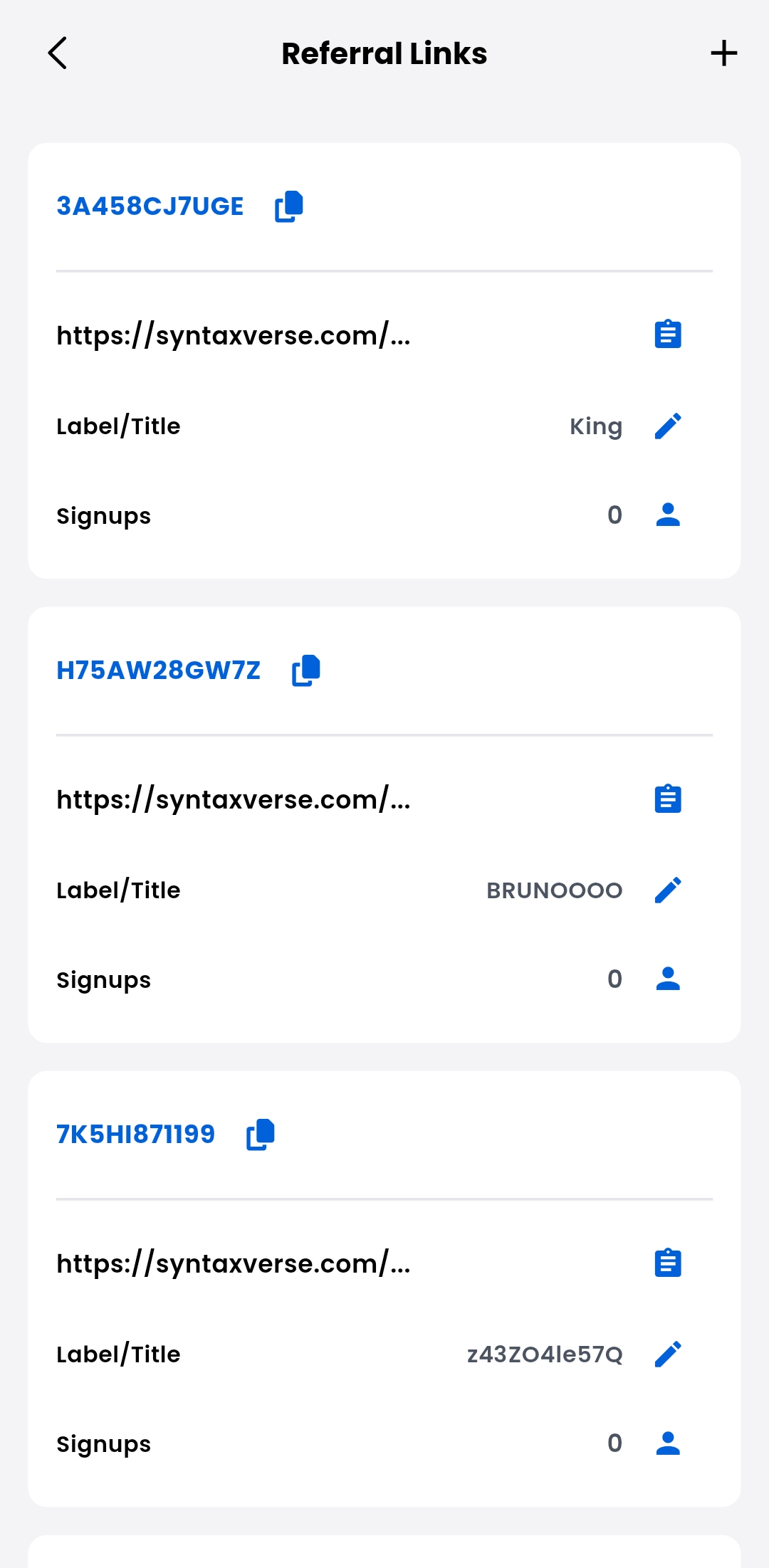Screen dimensions: 769x1568
Task: Edit the King label
Action: click(668, 426)
